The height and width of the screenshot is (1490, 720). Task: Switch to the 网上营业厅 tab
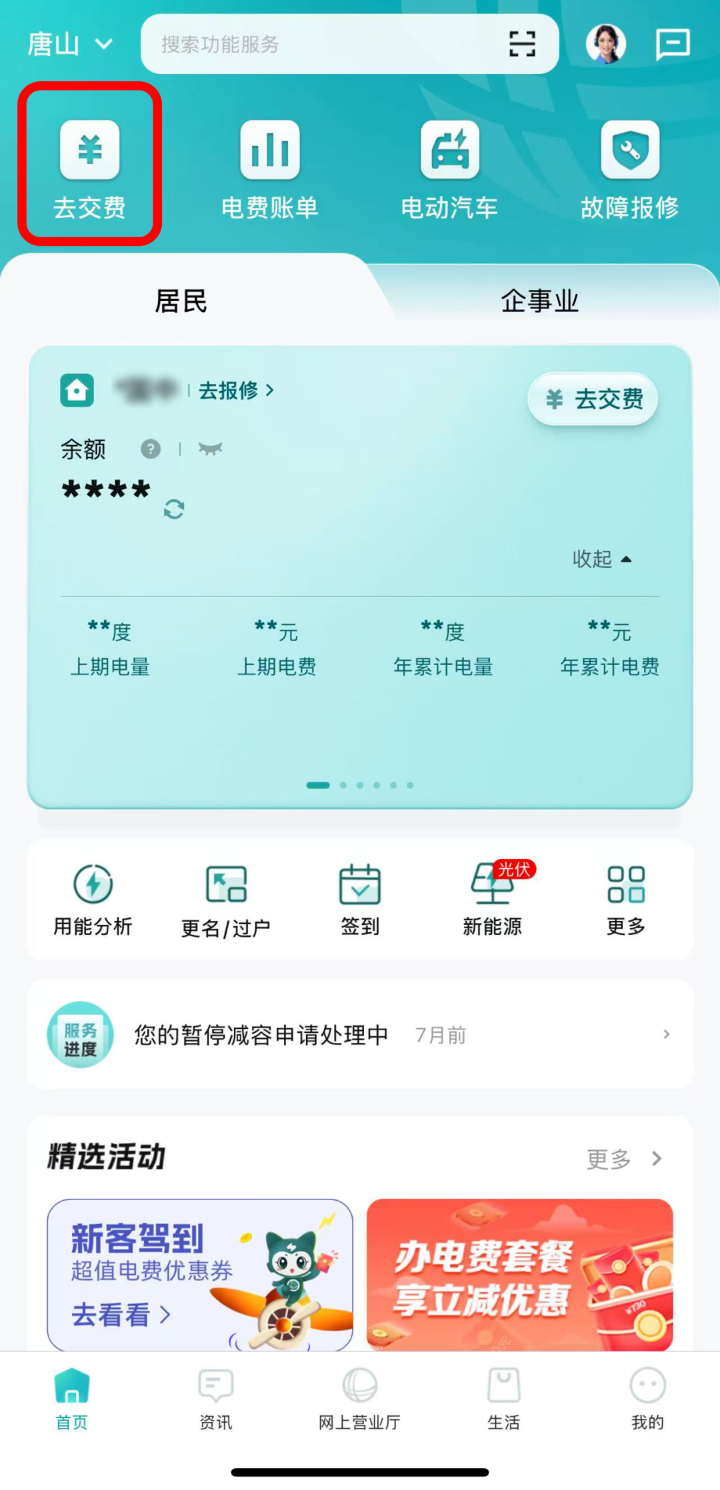pos(360,1398)
